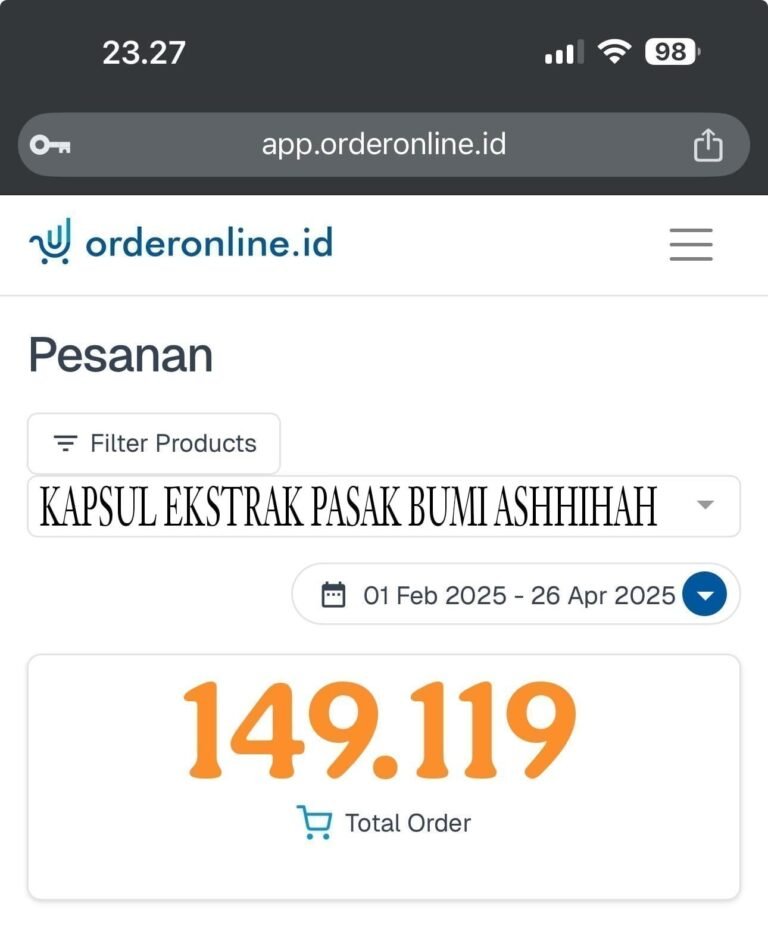The image size is (768, 925).
Task: Open the Filter Products button
Action: 154,443
